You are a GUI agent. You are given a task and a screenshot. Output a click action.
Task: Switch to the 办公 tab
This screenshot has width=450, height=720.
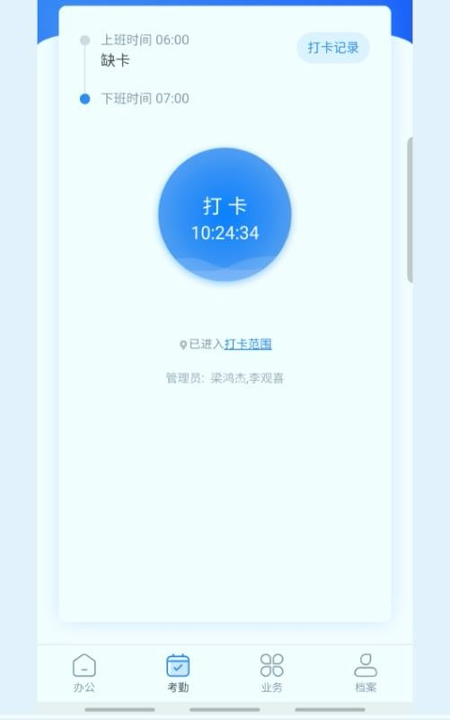(84, 673)
